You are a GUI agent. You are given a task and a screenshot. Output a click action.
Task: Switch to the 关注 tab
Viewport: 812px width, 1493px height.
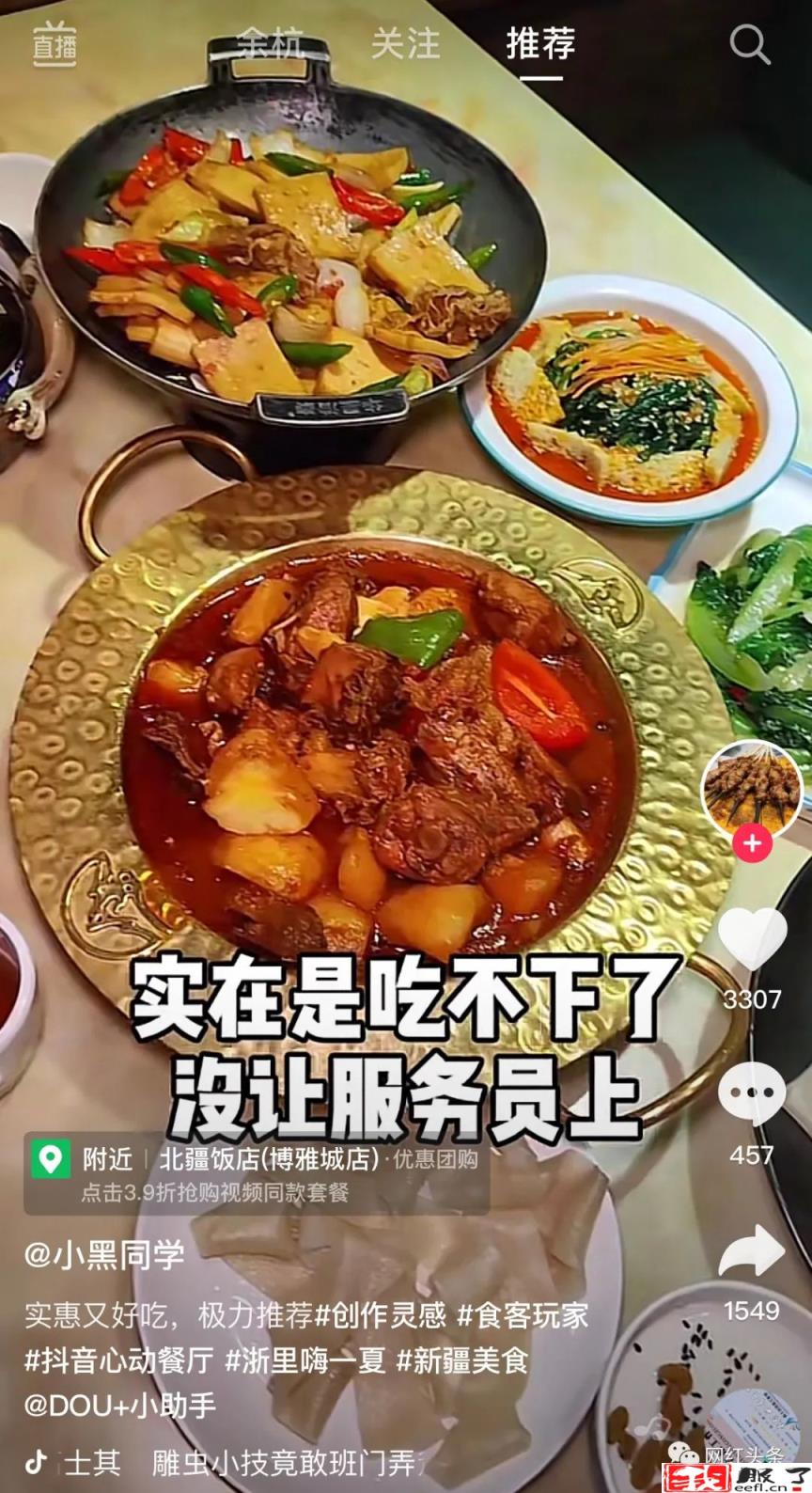click(405, 44)
